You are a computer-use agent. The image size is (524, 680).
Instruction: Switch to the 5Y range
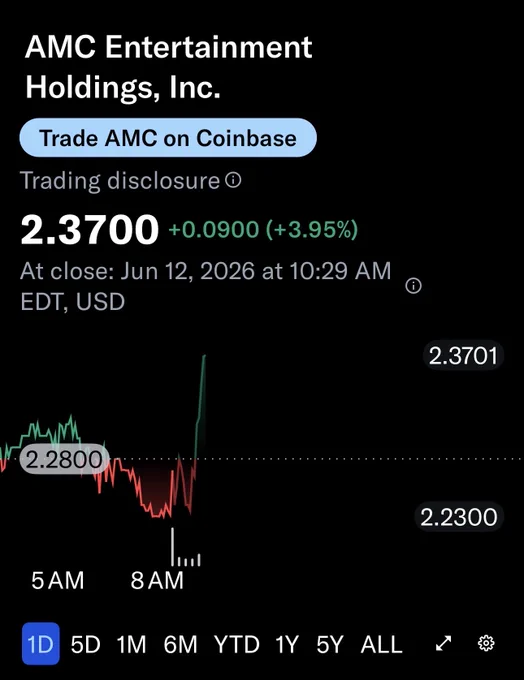330,644
